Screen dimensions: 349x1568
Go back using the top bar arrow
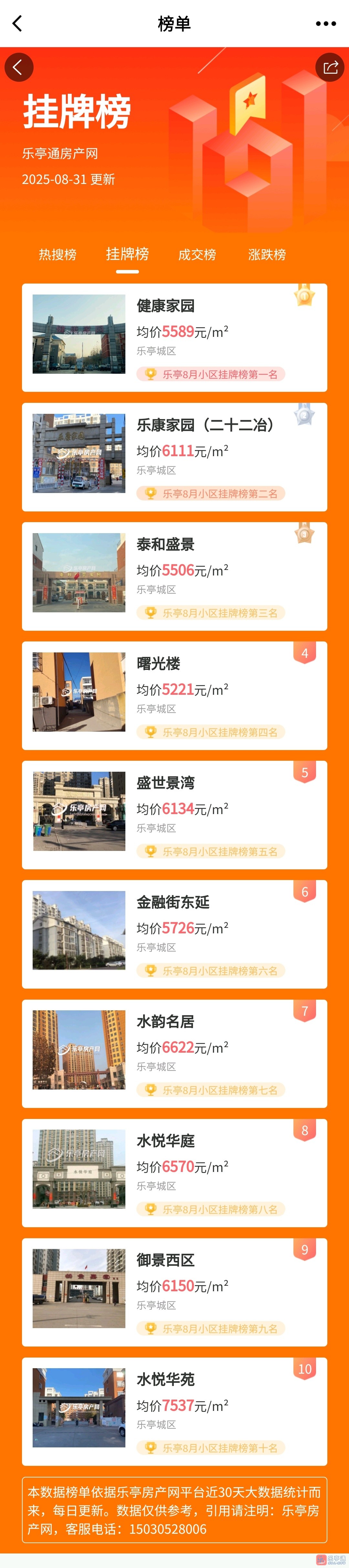click(x=17, y=24)
